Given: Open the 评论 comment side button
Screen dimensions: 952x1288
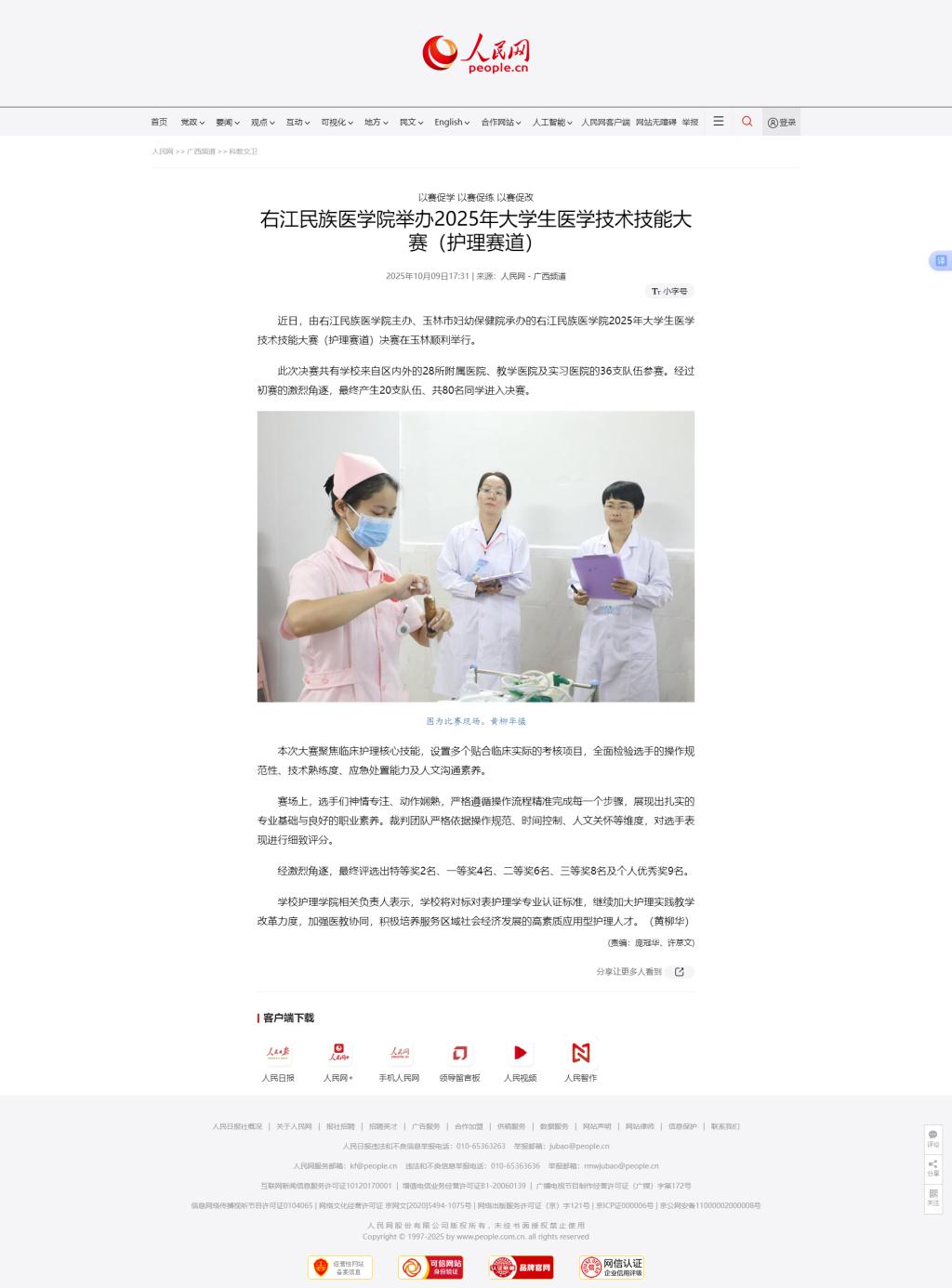Looking at the screenshot, I should 932,1138.
